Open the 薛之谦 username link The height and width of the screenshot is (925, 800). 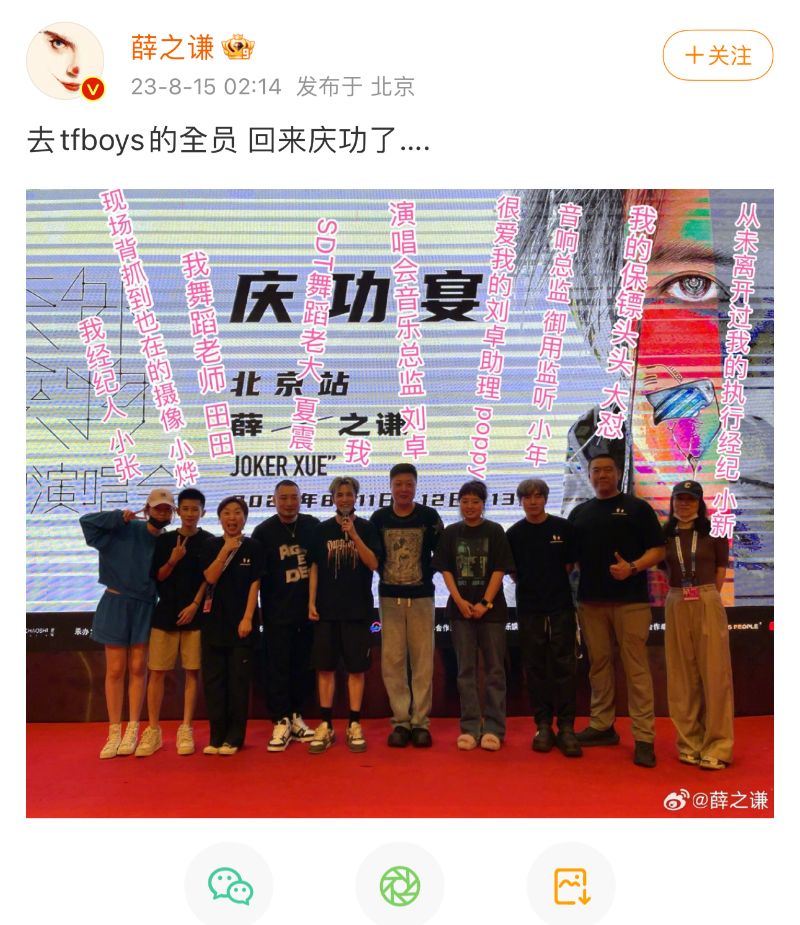tap(172, 47)
